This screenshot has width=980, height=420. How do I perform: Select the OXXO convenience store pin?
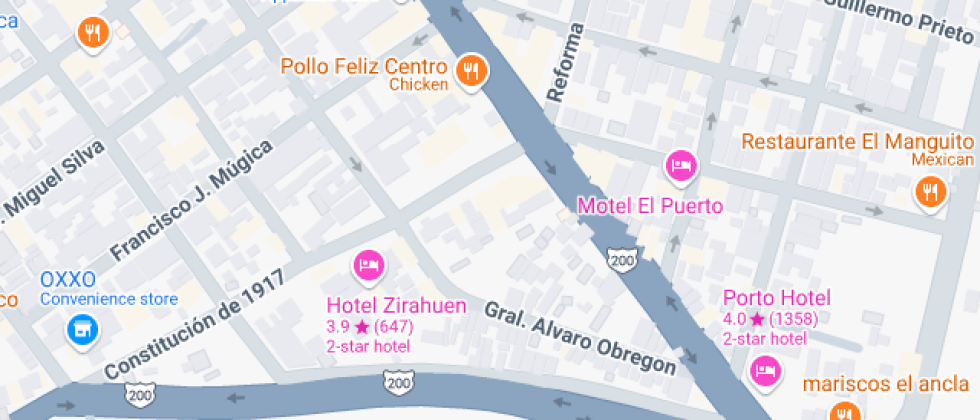[x=82, y=328]
